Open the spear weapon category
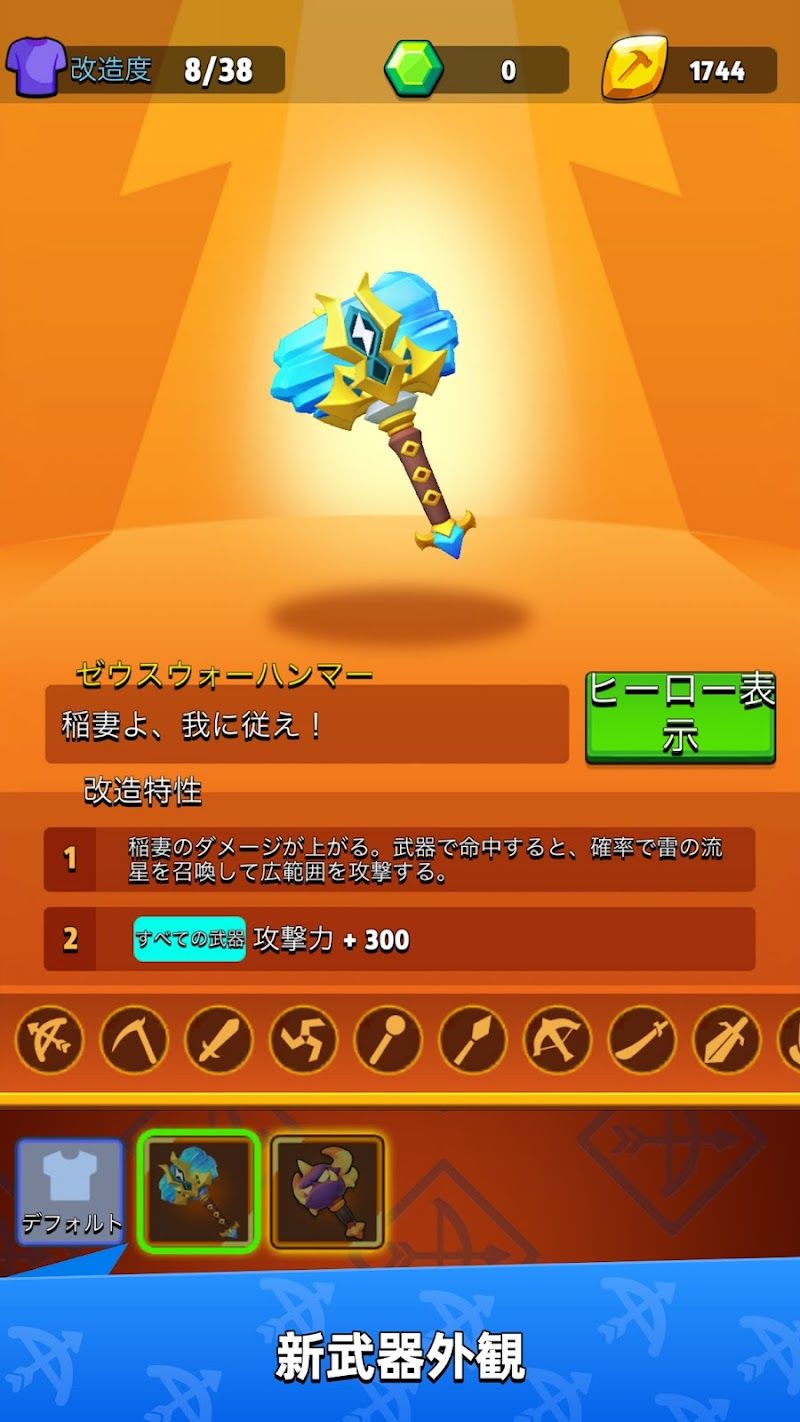The height and width of the screenshot is (1422, 800). (x=473, y=1040)
